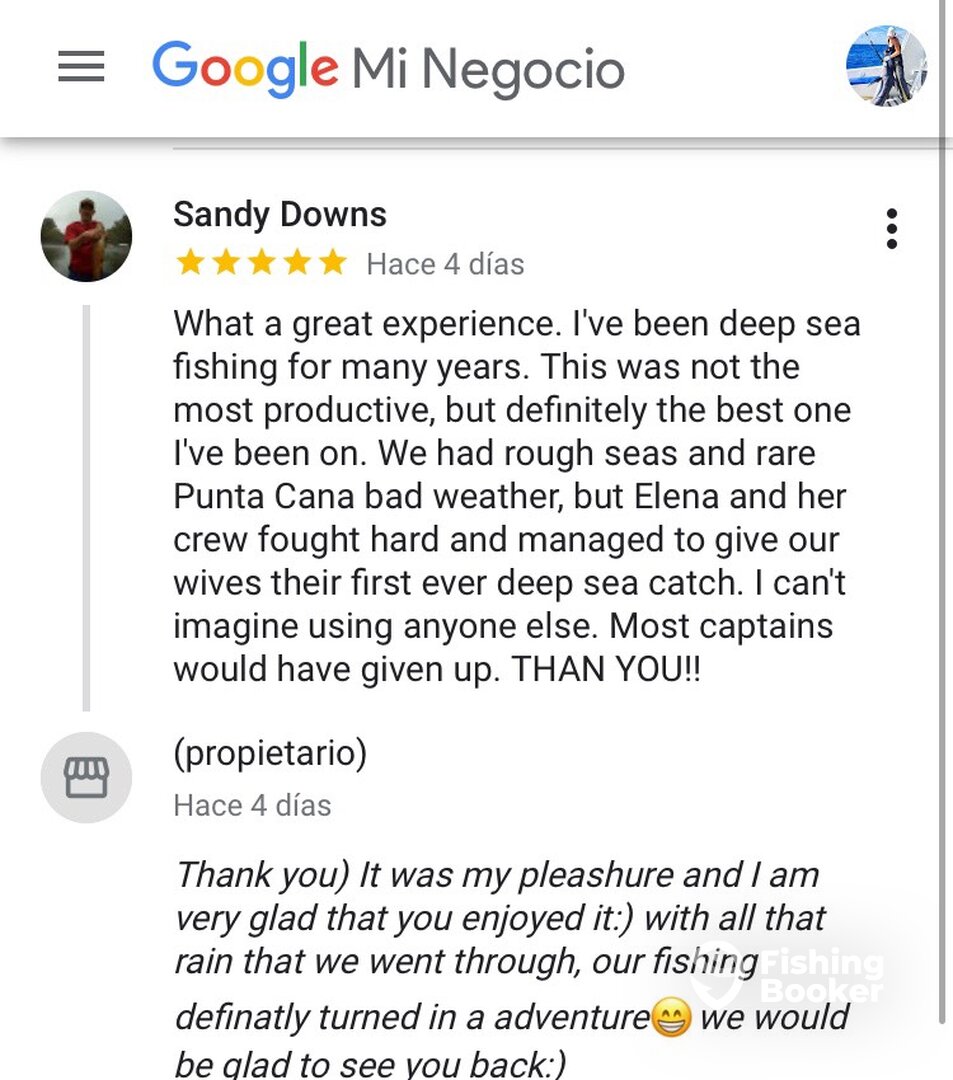View Sandy Downs' reviewer profile photo
This screenshot has width=953, height=1080.
[x=86, y=236]
